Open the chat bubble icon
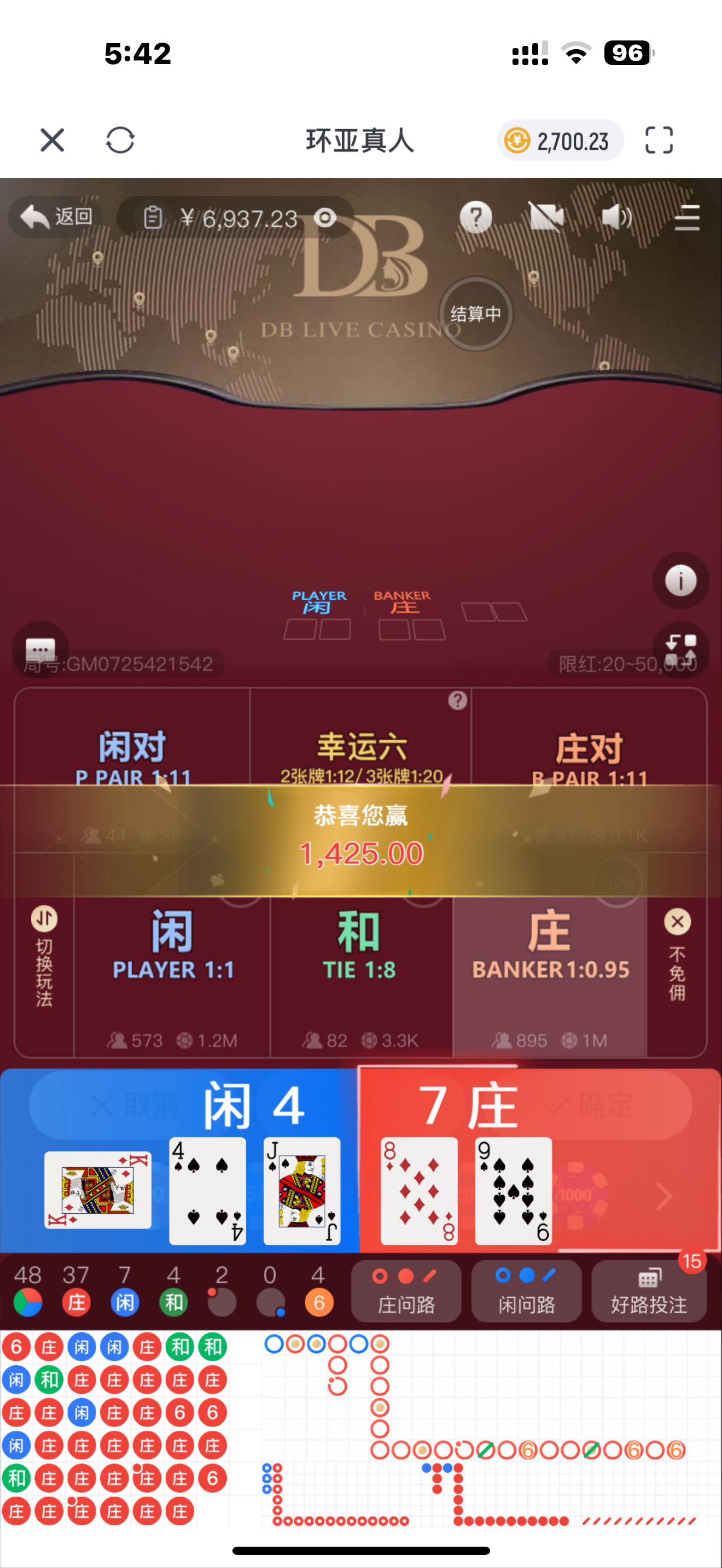The width and height of the screenshot is (722, 1568). (x=40, y=649)
